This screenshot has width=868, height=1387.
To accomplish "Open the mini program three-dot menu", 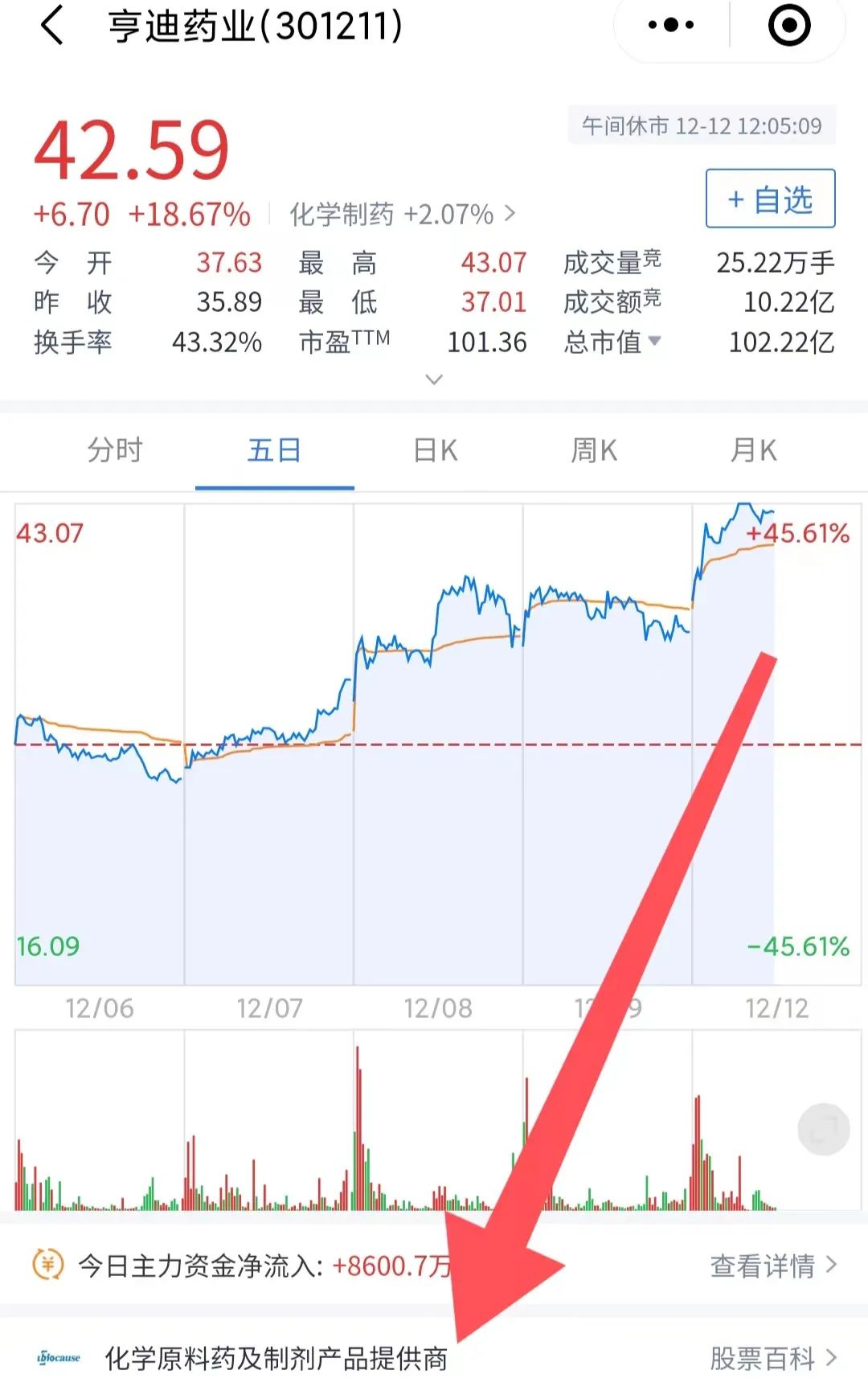I will [x=671, y=26].
